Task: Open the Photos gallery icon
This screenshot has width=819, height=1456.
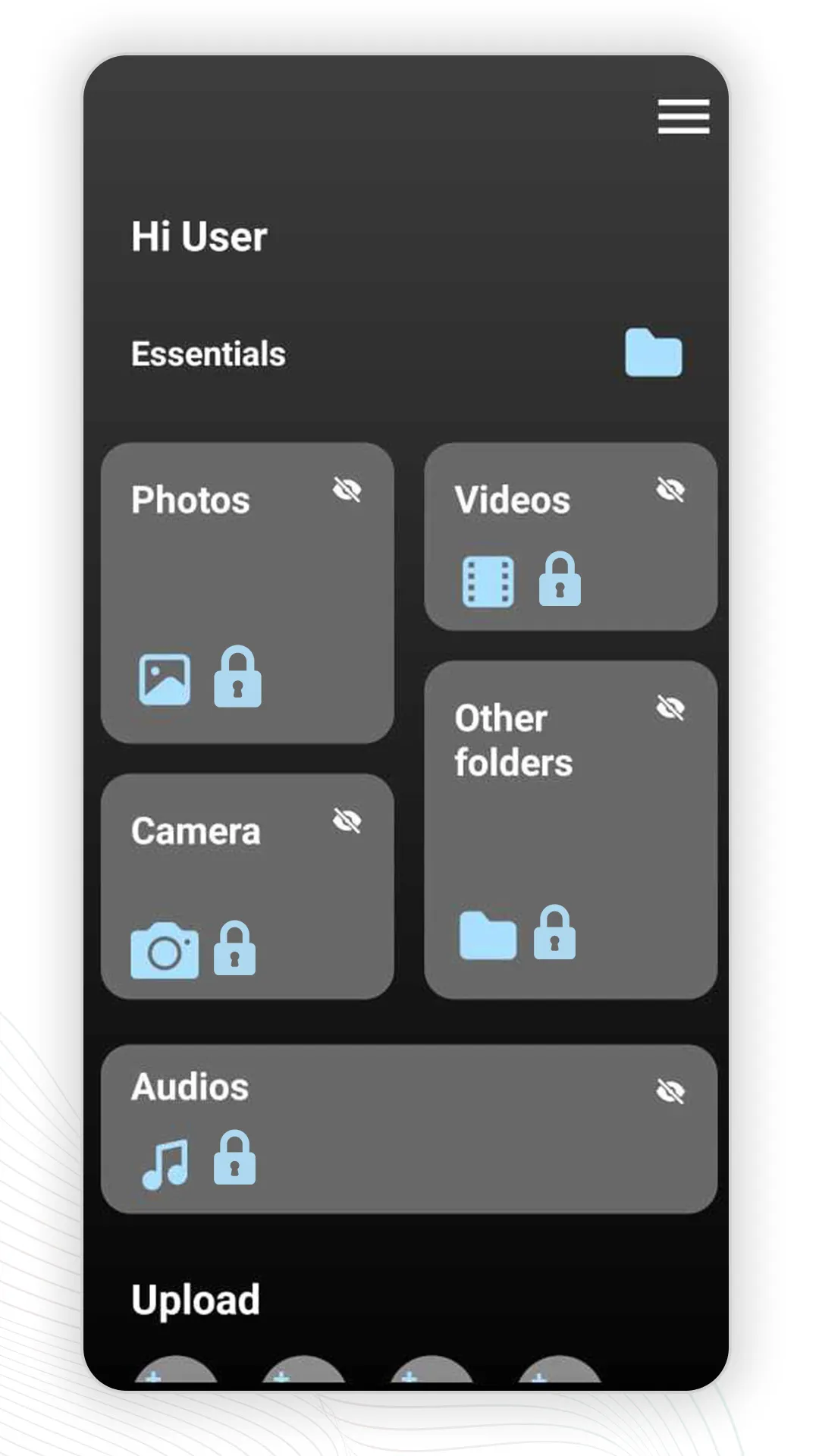Action: 165,680
